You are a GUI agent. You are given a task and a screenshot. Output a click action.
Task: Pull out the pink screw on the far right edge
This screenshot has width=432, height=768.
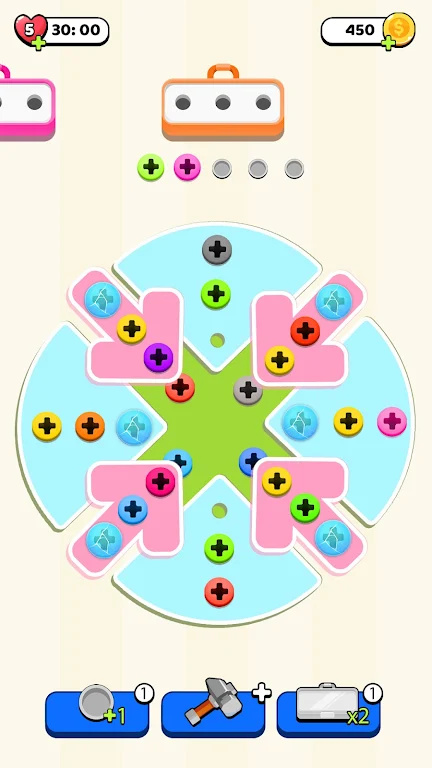[x=392, y=421]
